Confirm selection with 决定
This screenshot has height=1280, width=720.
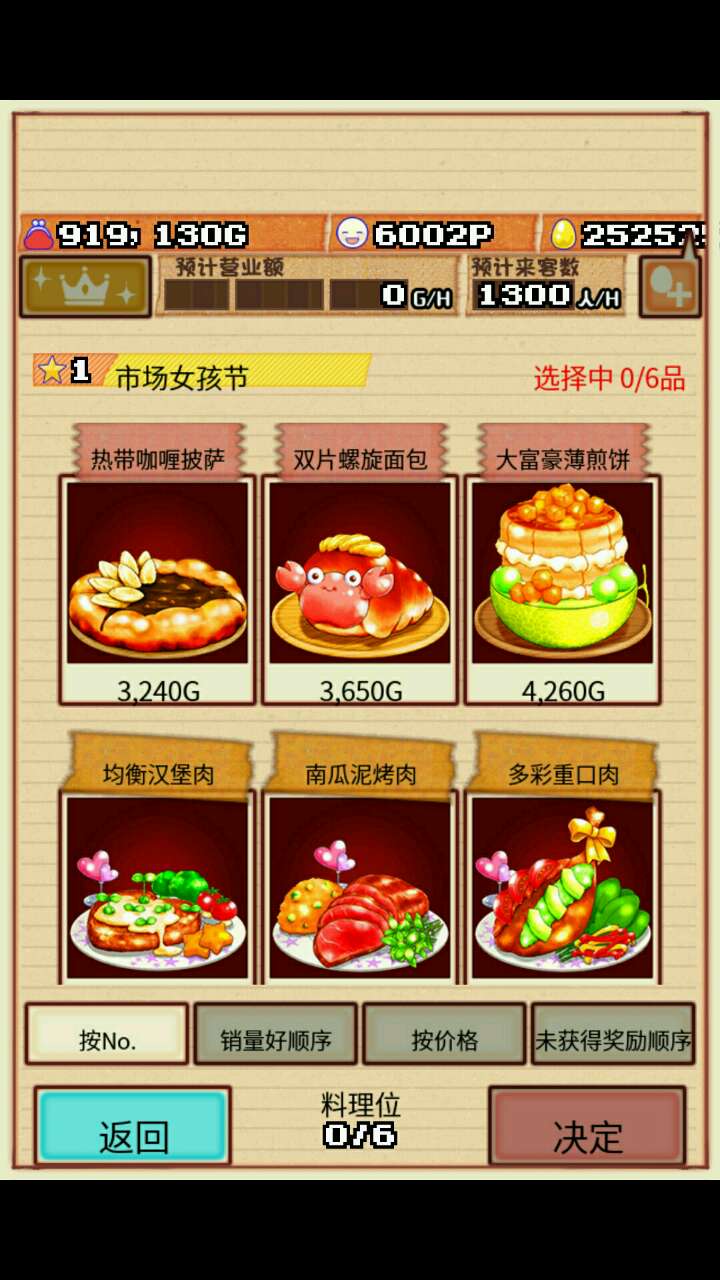[587, 1127]
